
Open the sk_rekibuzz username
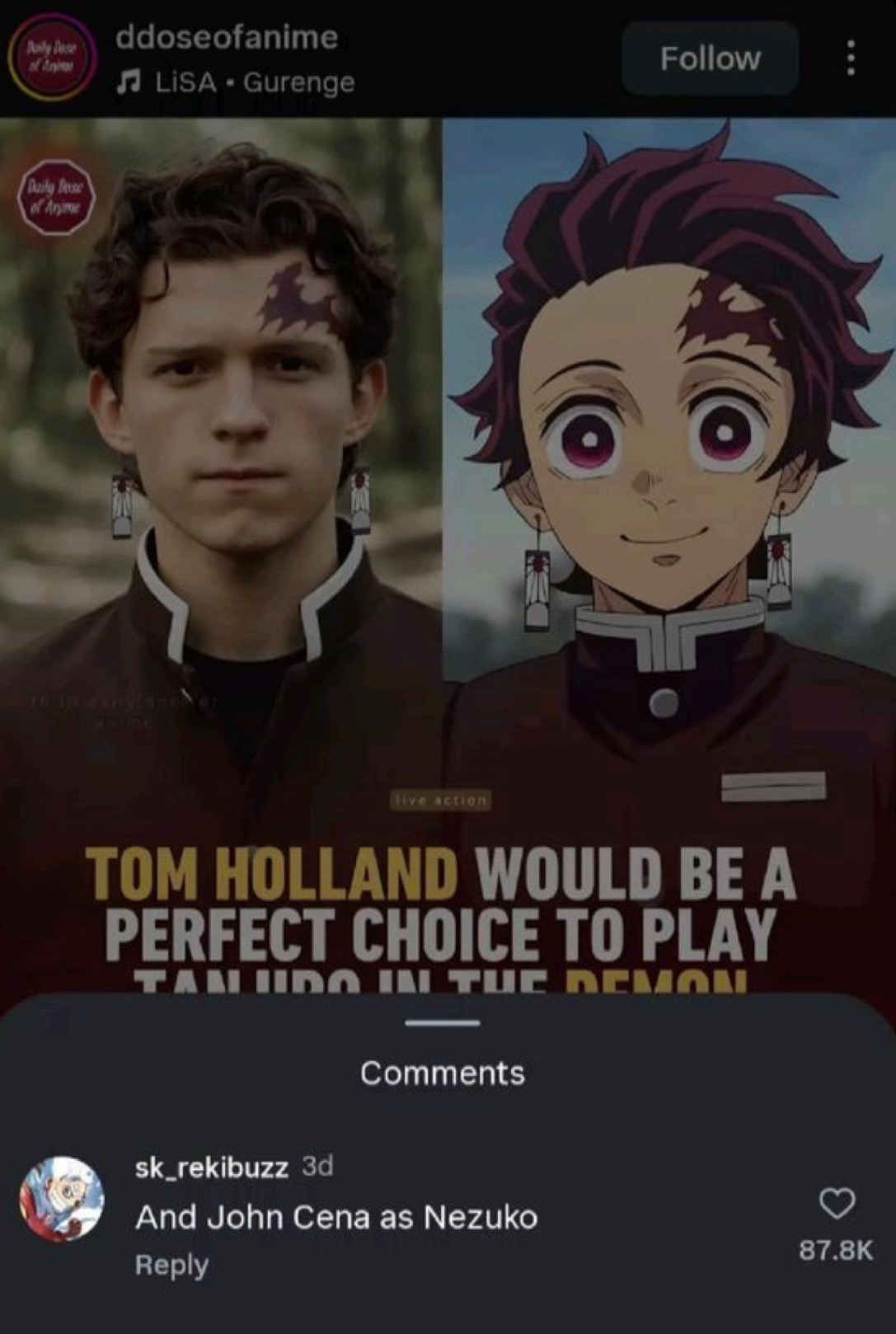click(212, 1167)
